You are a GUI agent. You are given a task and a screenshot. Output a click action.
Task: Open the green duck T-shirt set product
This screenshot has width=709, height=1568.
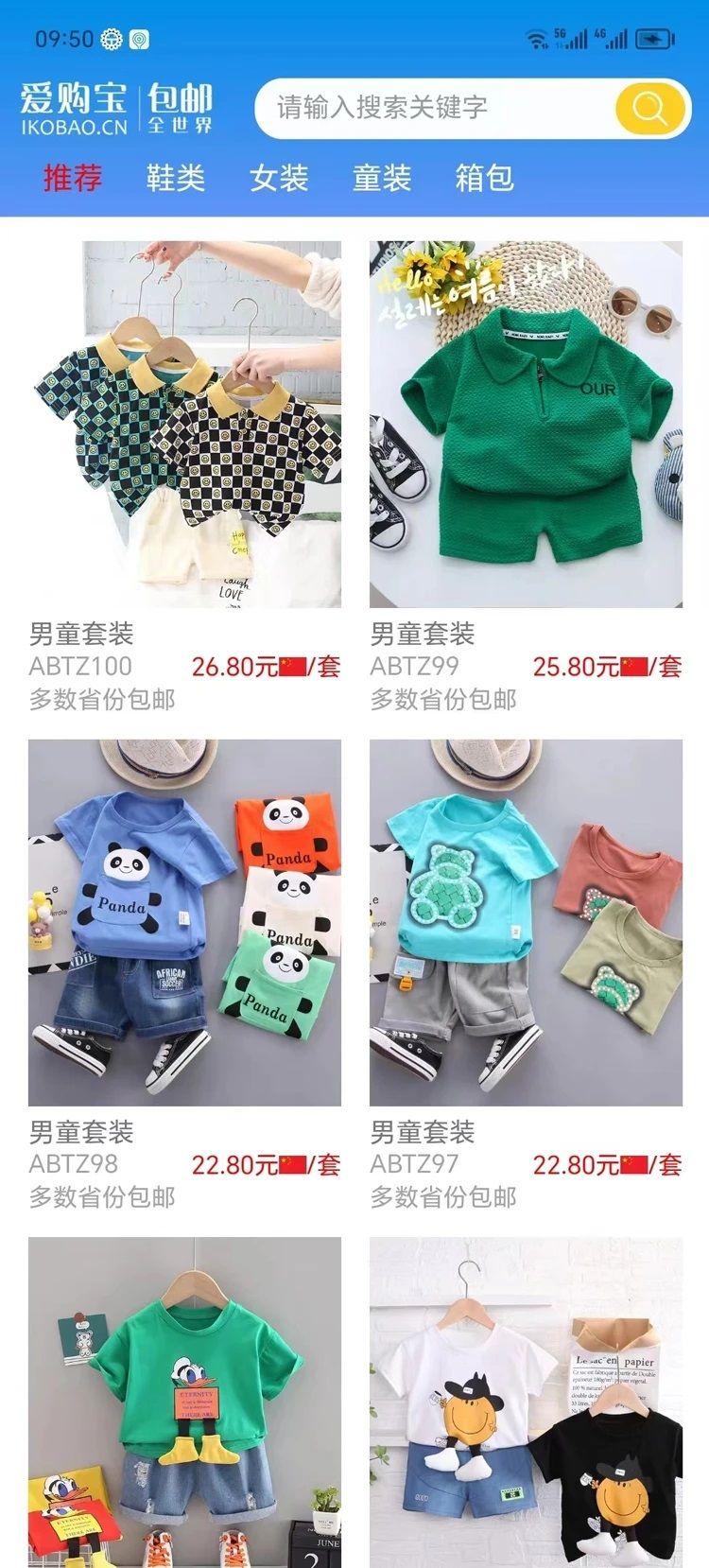pos(185,1400)
